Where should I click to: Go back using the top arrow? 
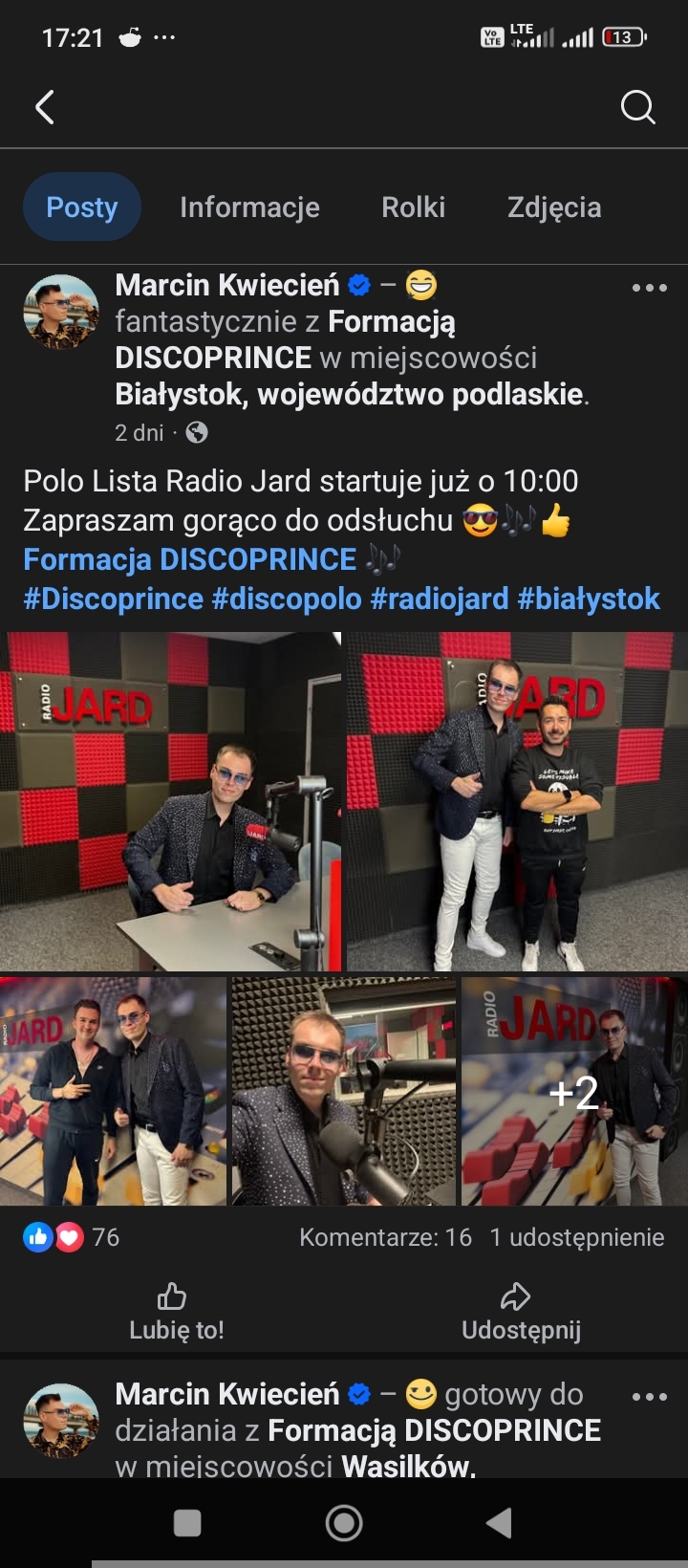point(44,107)
